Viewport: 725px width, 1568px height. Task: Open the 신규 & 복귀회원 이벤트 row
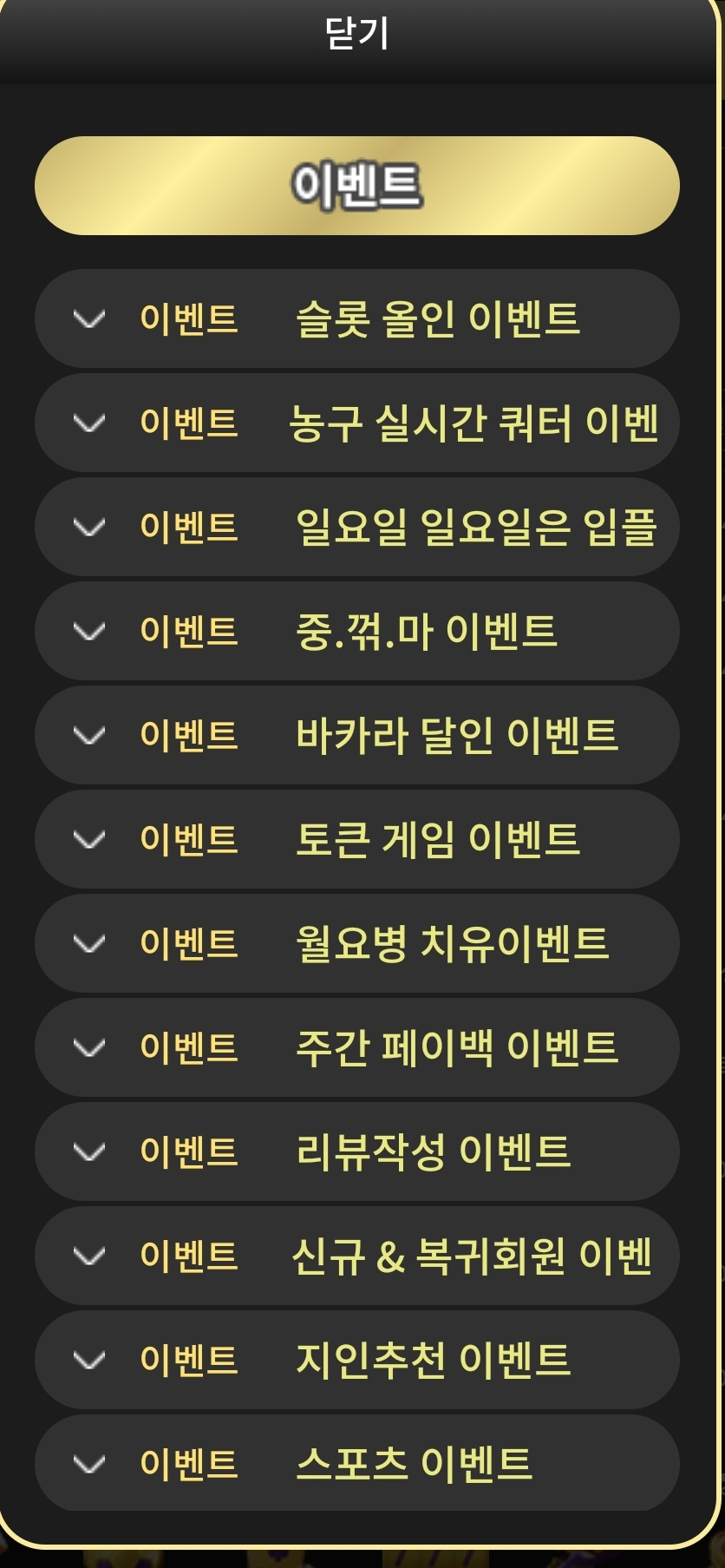pos(356,1256)
